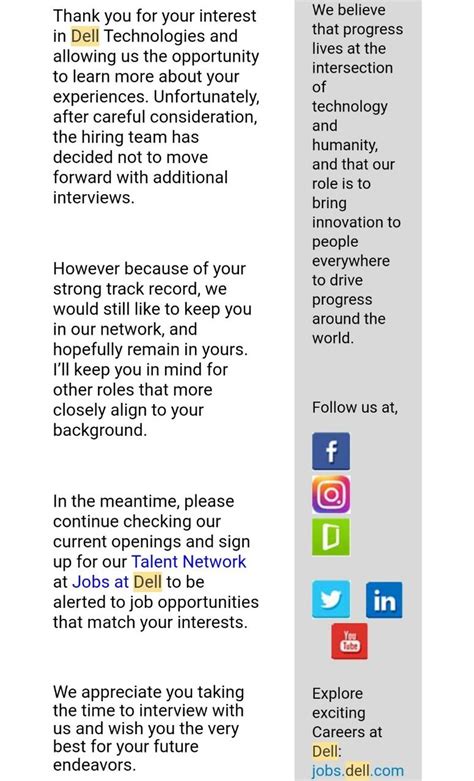The height and width of the screenshot is (781, 474).
Task: Open the Talent Network link
Action: (189, 561)
